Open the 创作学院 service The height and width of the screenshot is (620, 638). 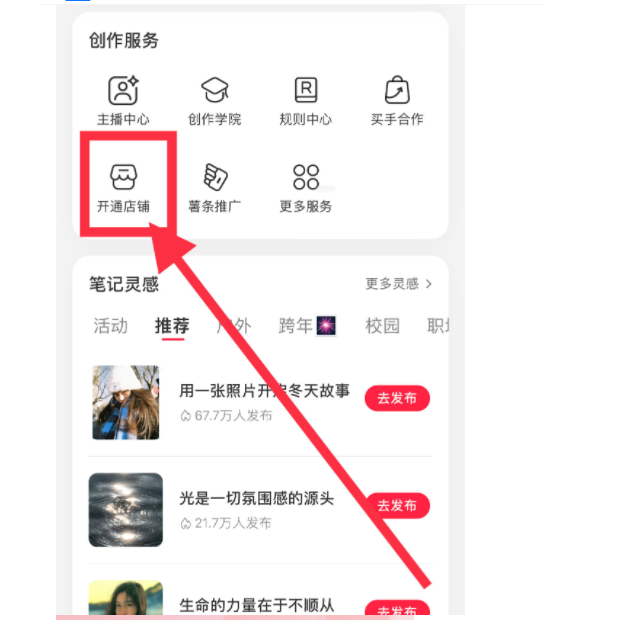coord(215,100)
